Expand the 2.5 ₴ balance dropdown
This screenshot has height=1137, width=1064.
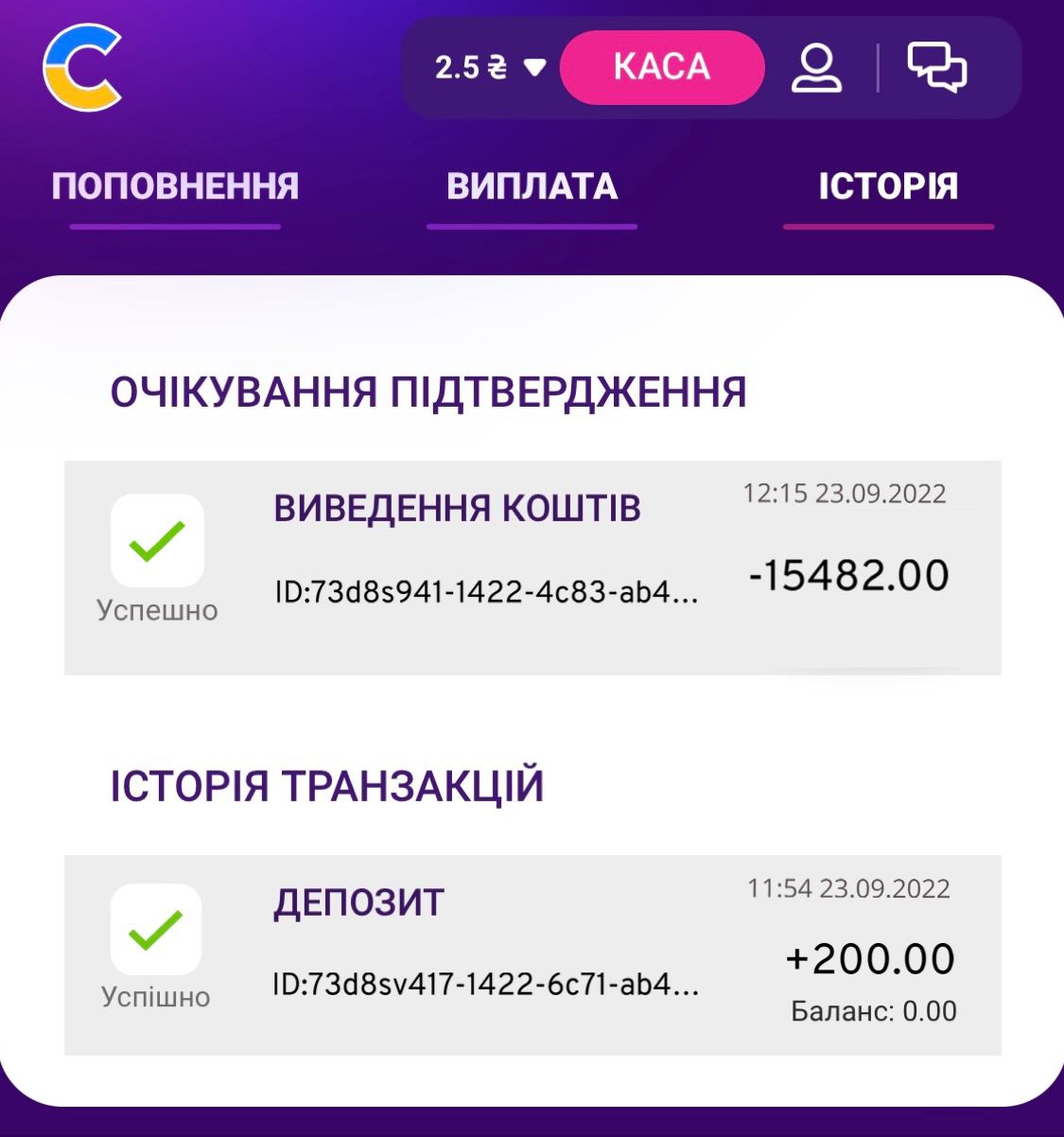pos(490,67)
